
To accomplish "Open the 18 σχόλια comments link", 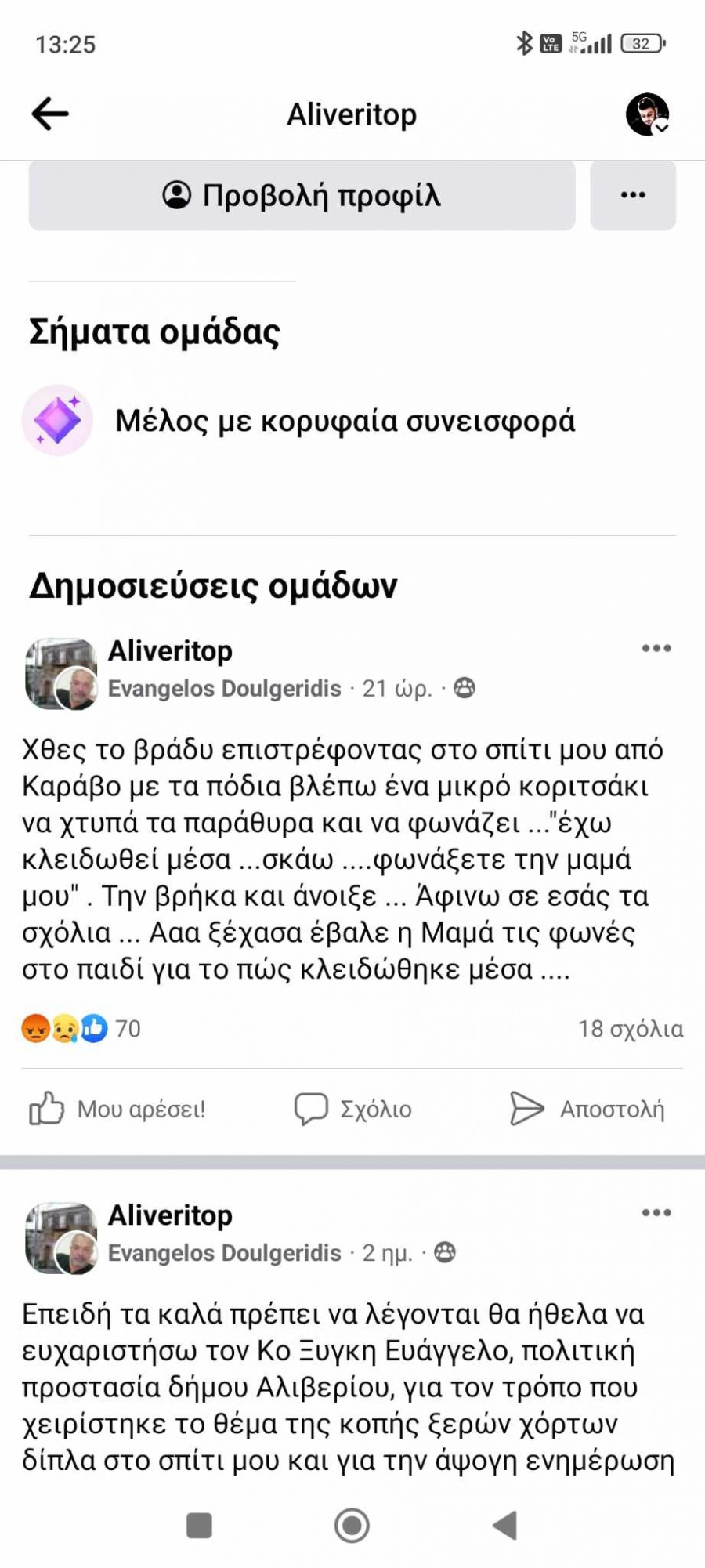I will tap(629, 1030).
